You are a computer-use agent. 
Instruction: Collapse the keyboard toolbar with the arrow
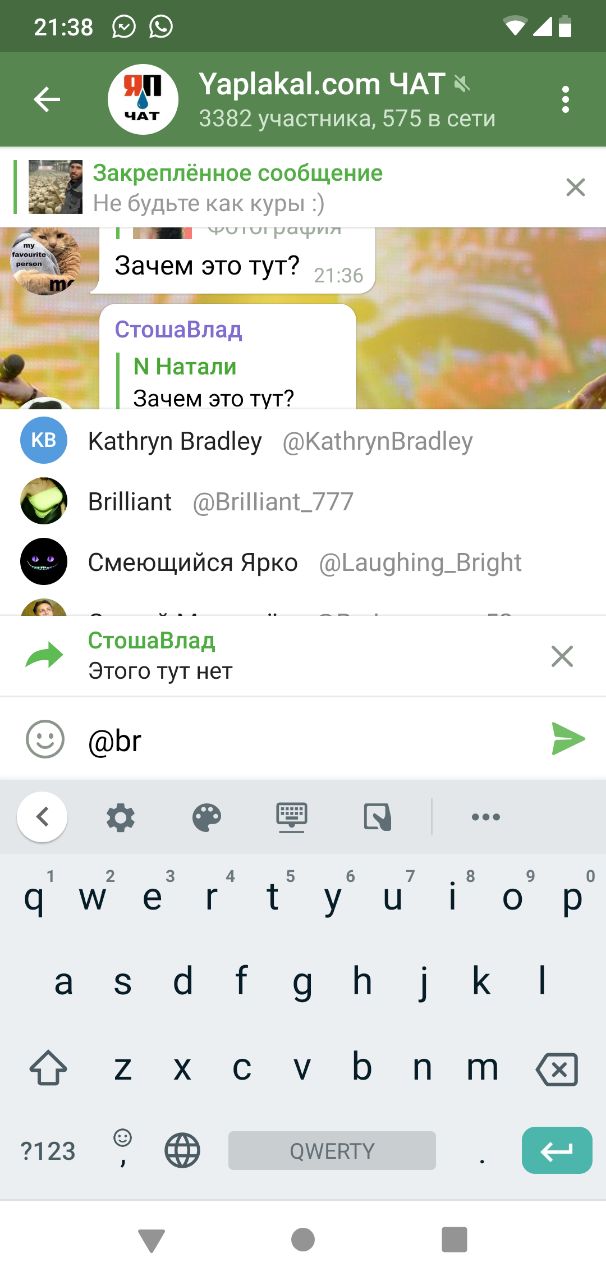[42, 817]
